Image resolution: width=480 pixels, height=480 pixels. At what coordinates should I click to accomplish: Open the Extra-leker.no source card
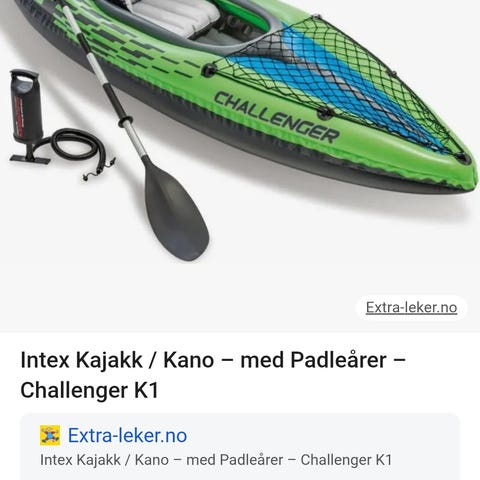[x=240, y=447]
